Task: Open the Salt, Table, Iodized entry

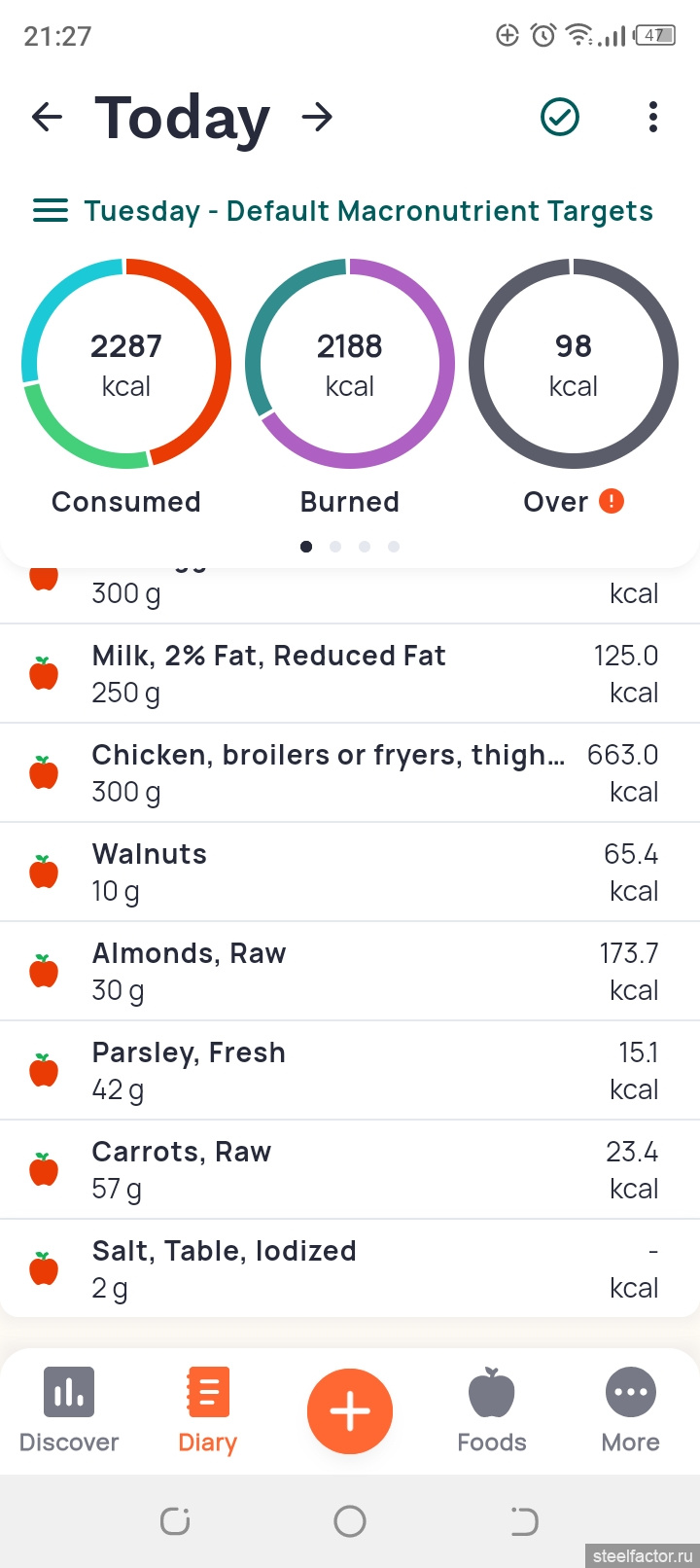Action: pyautogui.click(x=350, y=1269)
